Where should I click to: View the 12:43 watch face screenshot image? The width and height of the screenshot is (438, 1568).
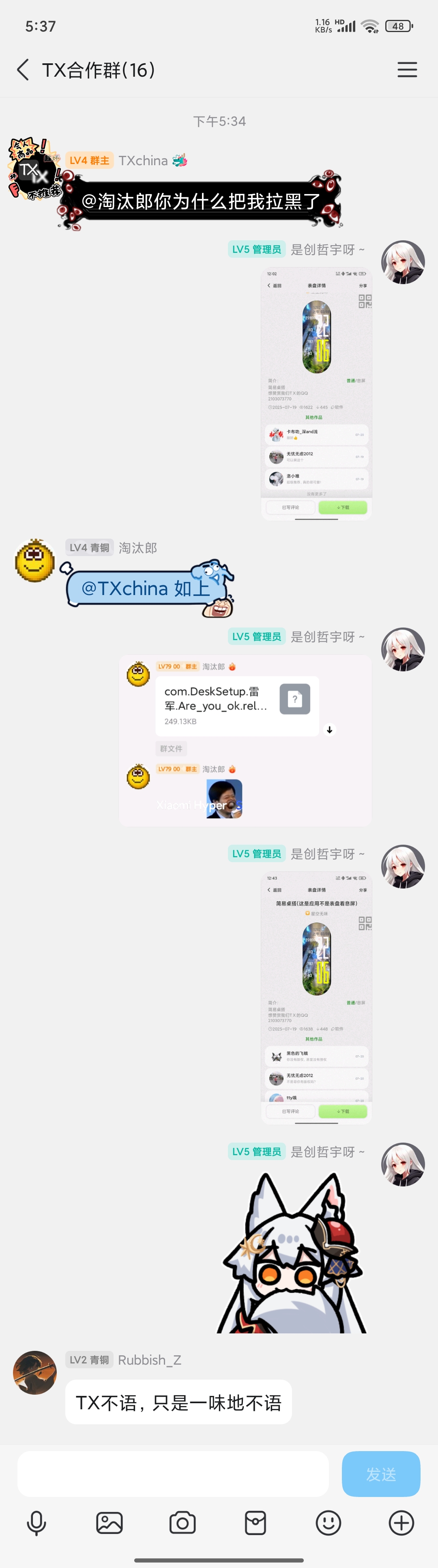click(316, 998)
